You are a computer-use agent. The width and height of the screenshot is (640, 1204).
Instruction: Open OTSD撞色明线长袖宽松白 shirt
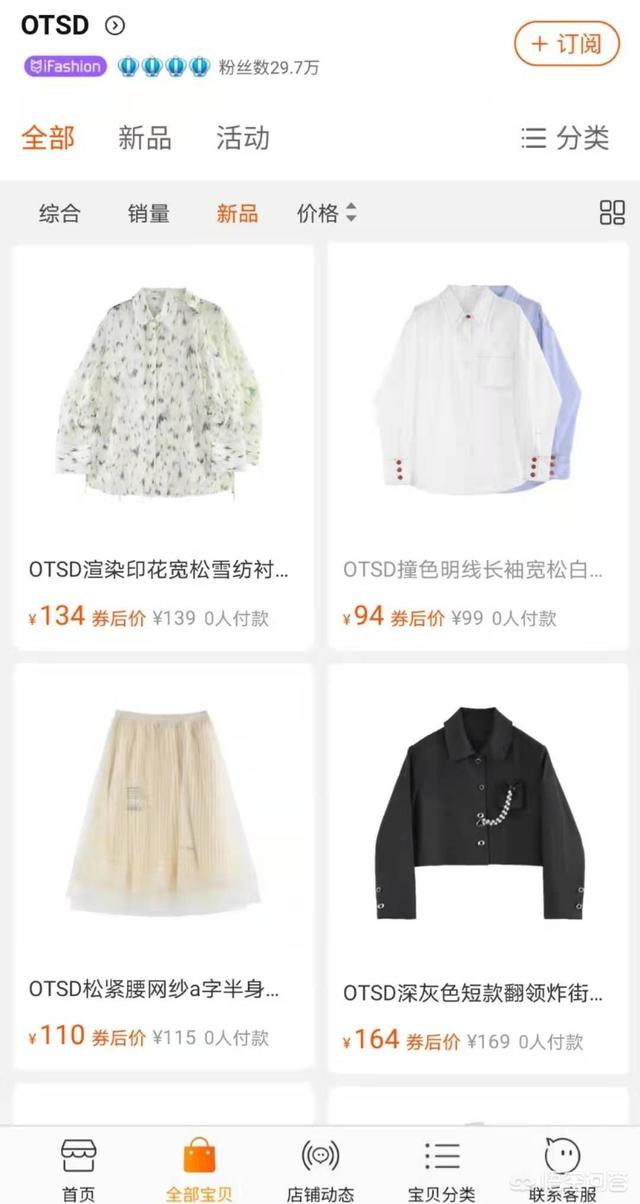[x=478, y=447]
